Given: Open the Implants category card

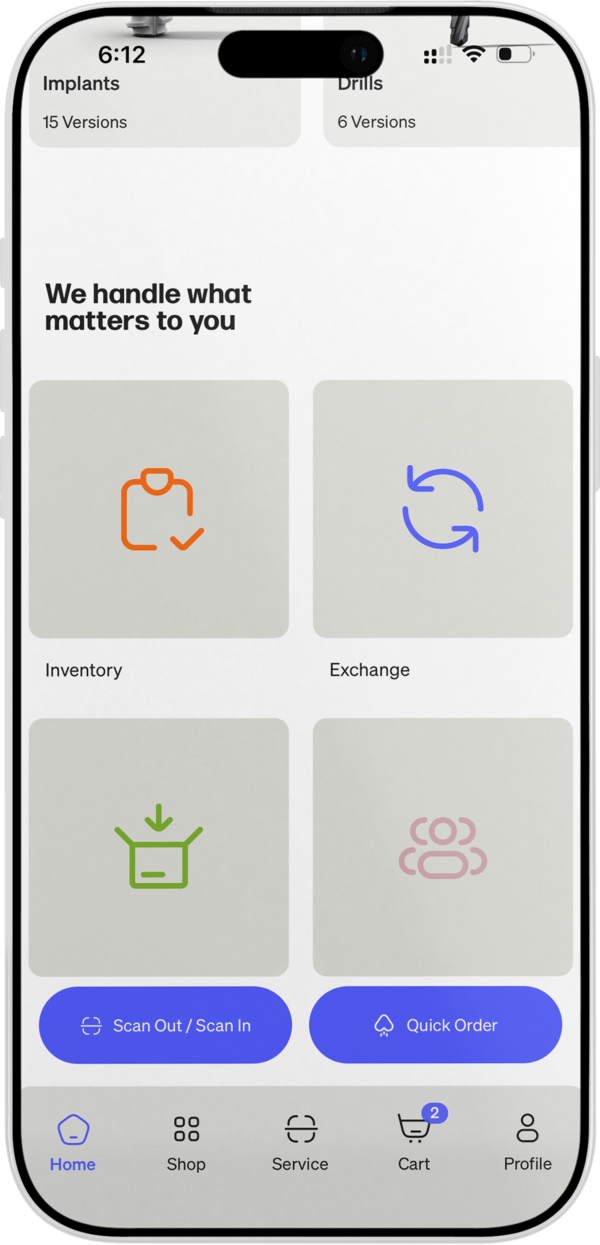Looking at the screenshot, I should point(160,105).
